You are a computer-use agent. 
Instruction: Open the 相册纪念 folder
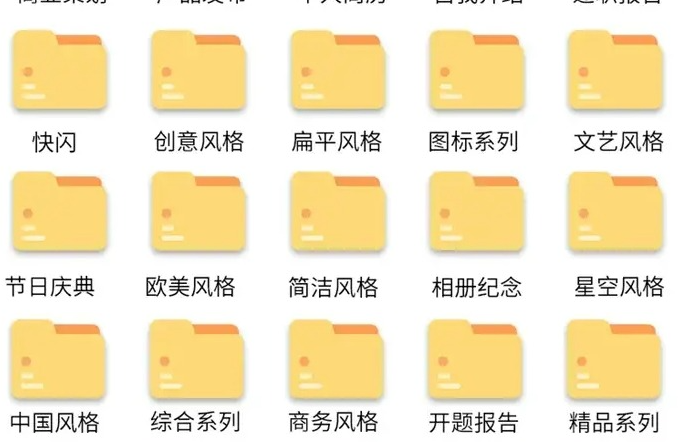474,215
